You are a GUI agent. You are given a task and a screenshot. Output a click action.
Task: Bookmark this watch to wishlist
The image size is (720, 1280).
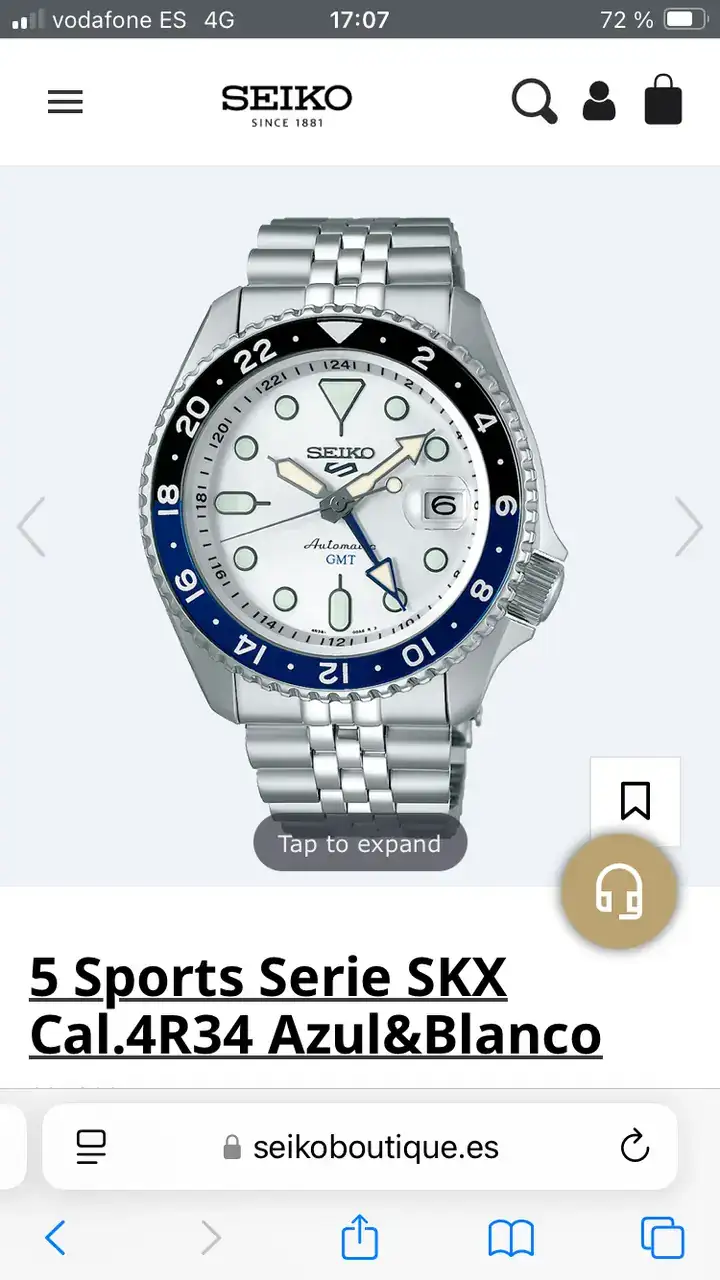click(x=635, y=801)
